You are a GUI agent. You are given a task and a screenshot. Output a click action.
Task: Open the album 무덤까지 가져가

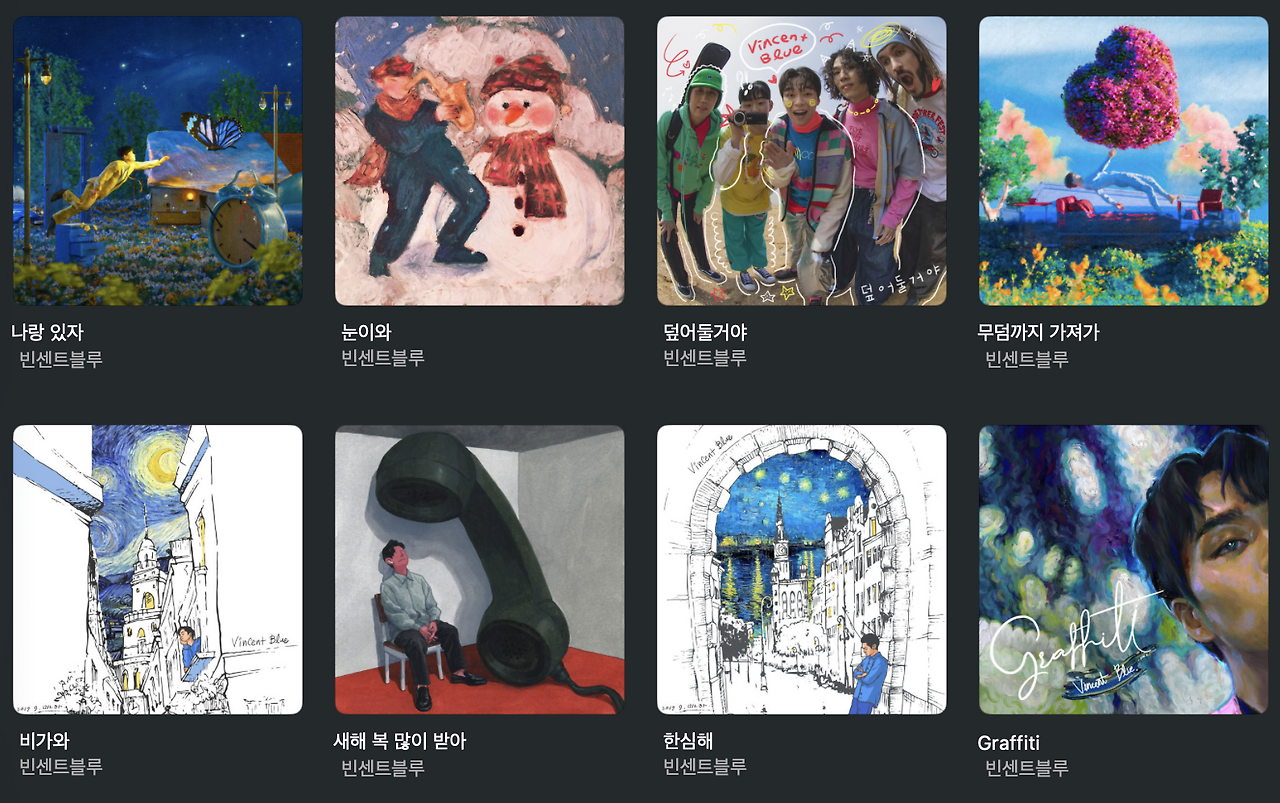point(1123,161)
